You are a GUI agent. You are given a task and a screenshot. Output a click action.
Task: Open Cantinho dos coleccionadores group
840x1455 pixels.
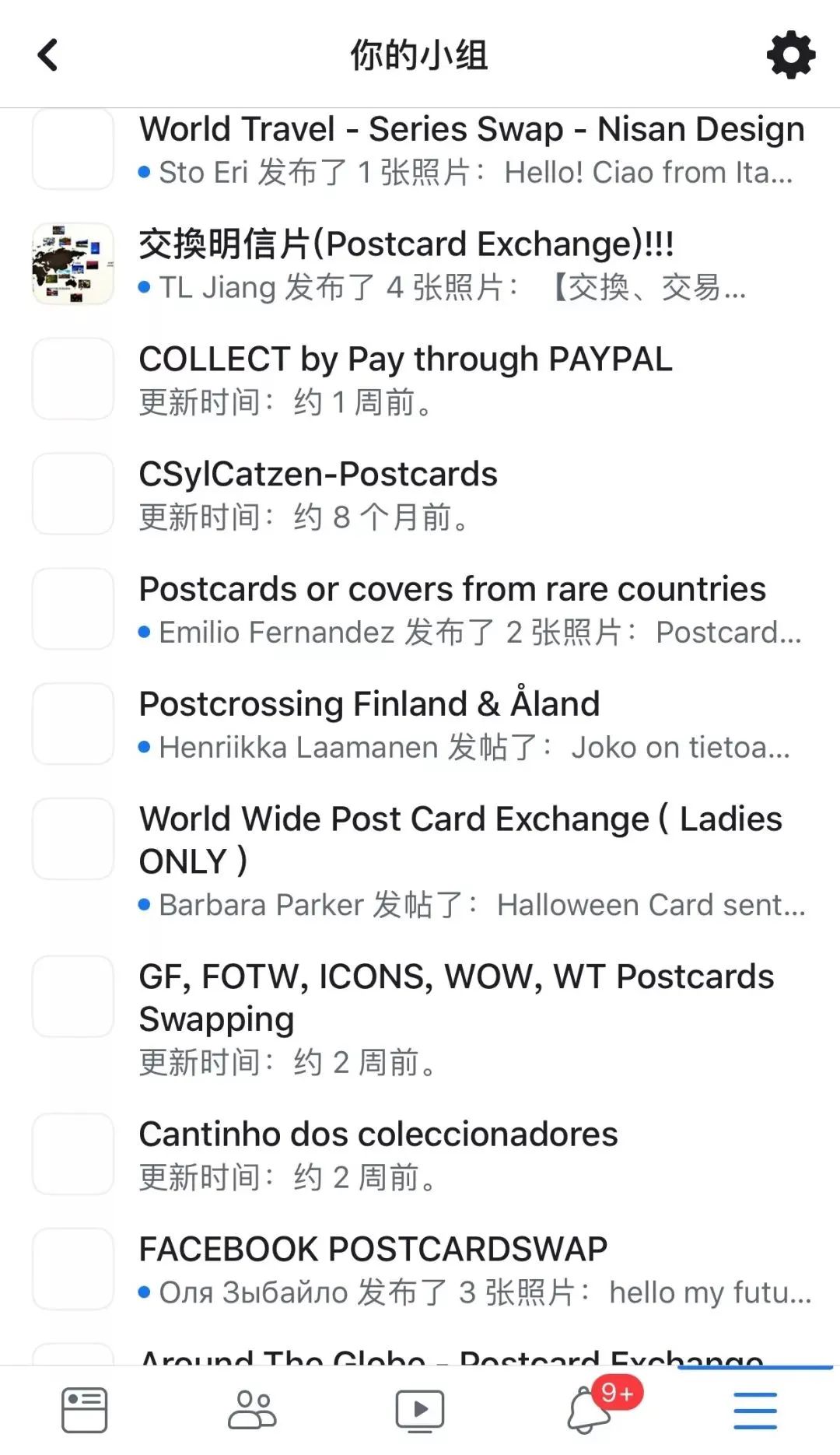[378, 1134]
